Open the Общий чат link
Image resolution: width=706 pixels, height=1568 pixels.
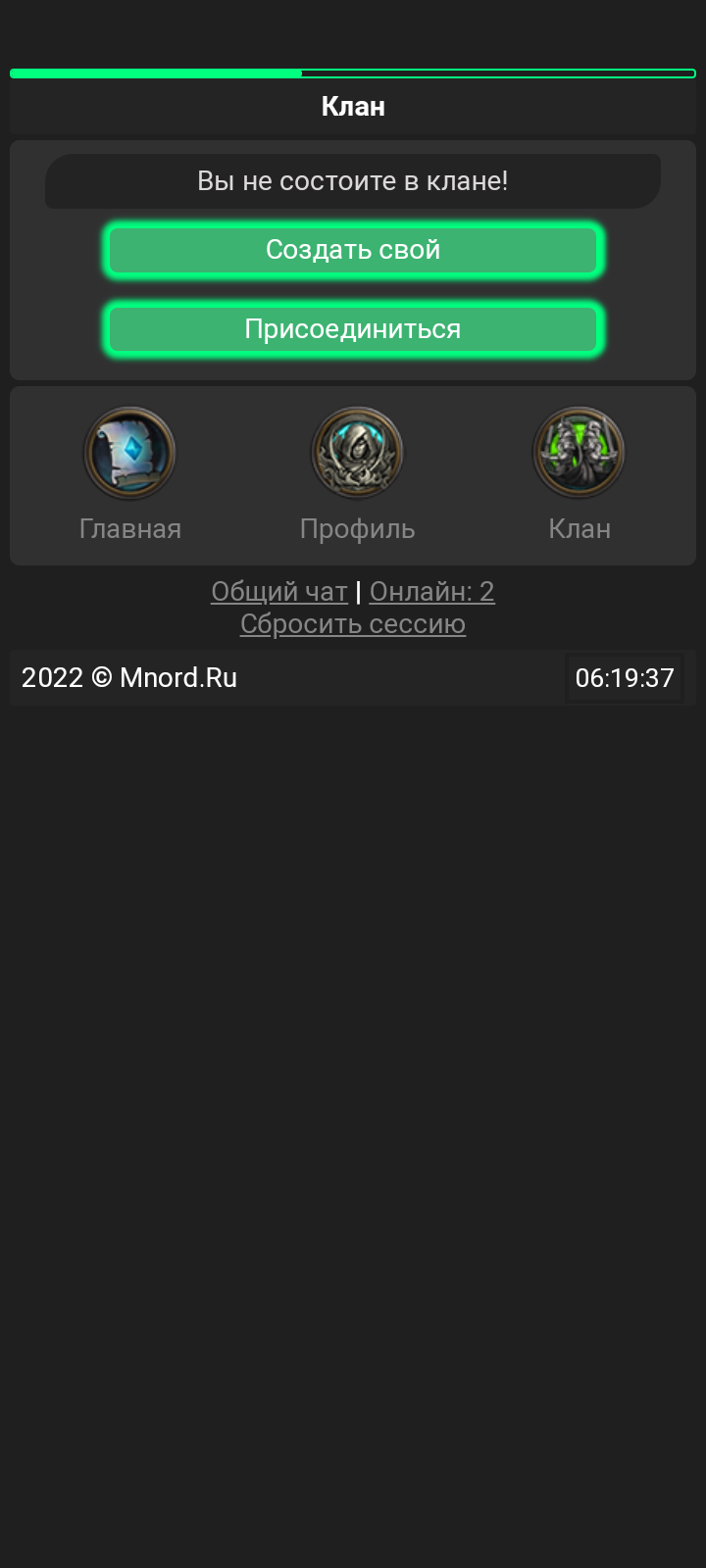point(279,592)
